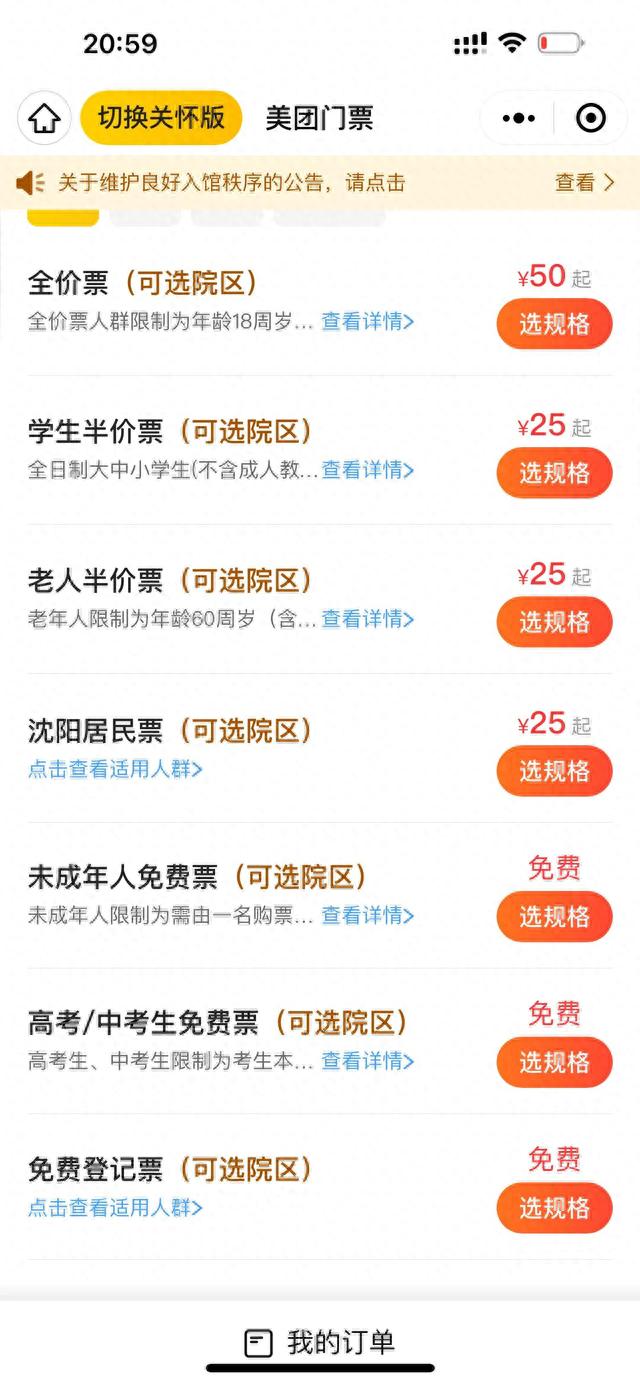Open the three-dot more menu
This screenshot has height=1386, width=640.
[x=518, y=118]
